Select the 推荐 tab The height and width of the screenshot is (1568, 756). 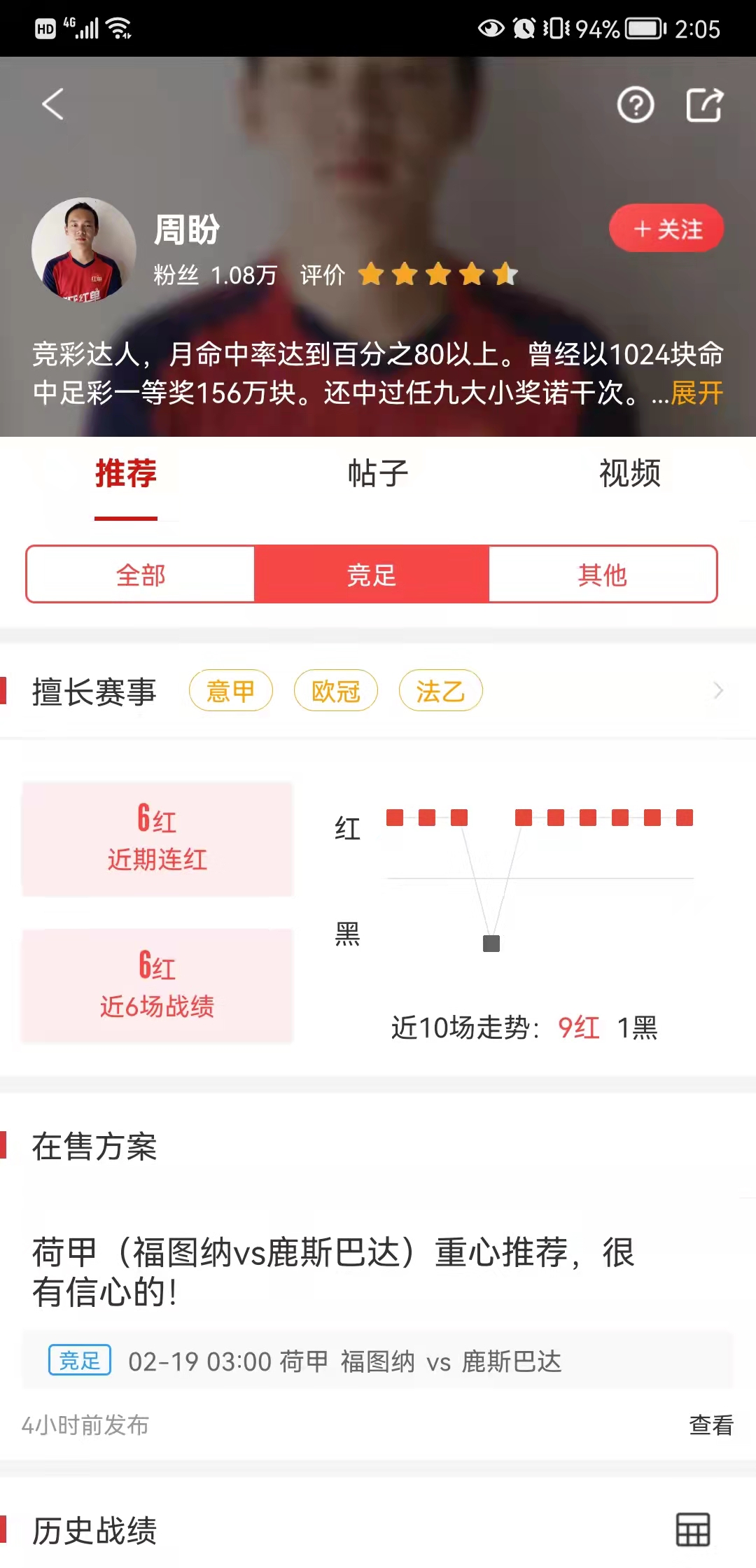[x=126, y=473]
